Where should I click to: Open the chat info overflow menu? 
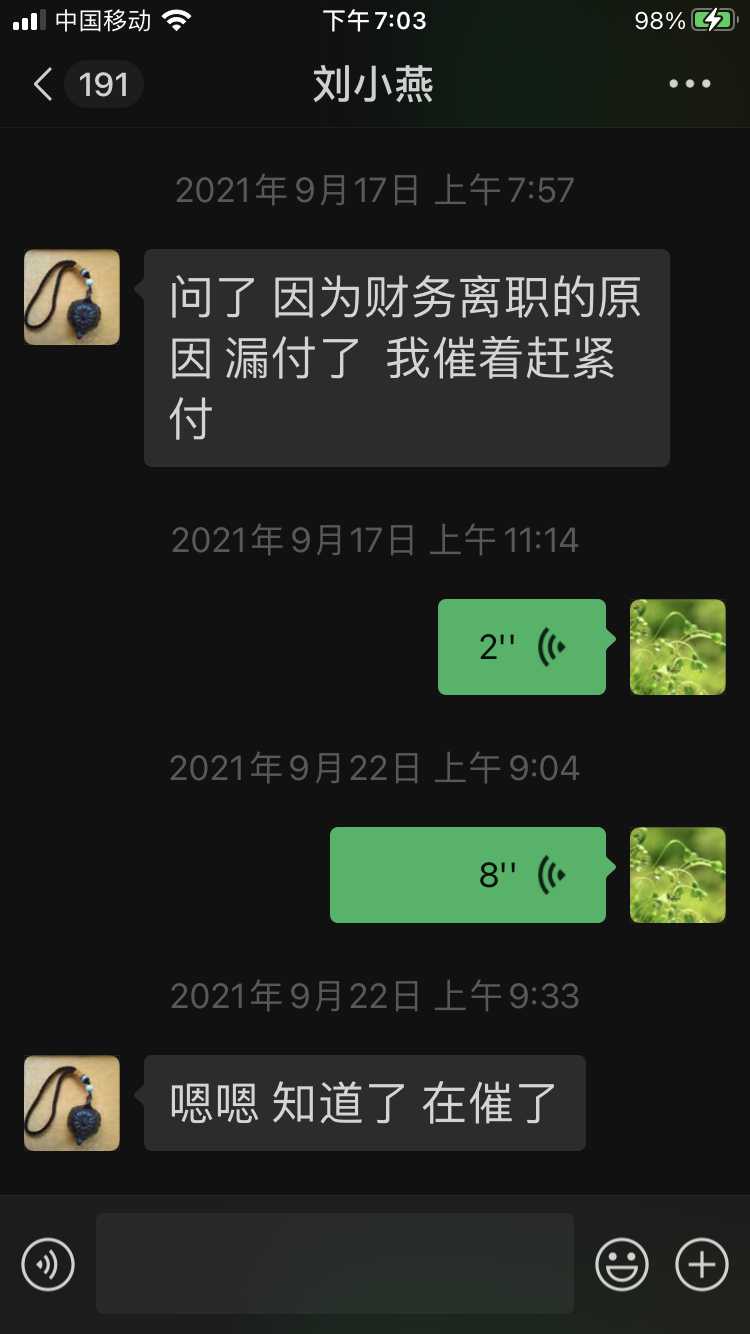click(690, 84)
